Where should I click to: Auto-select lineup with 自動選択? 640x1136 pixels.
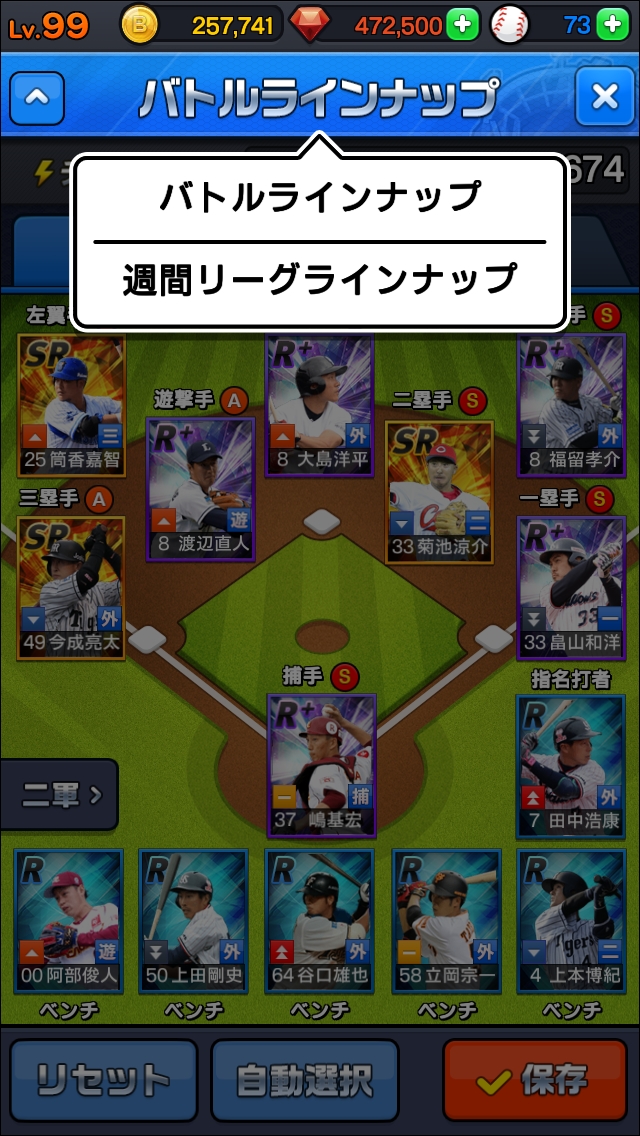tap(305, 1080)
